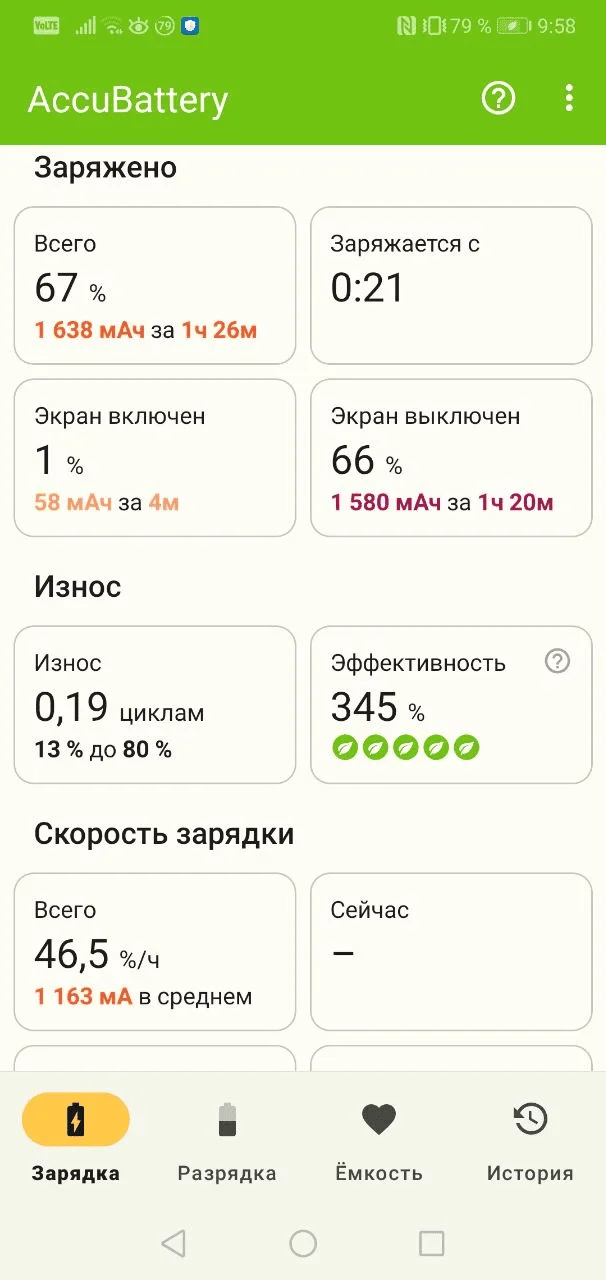This screenshot has width=606, height=1280.
Task: Select the Зарядка tab
Action: click(x=76, y=1139)
